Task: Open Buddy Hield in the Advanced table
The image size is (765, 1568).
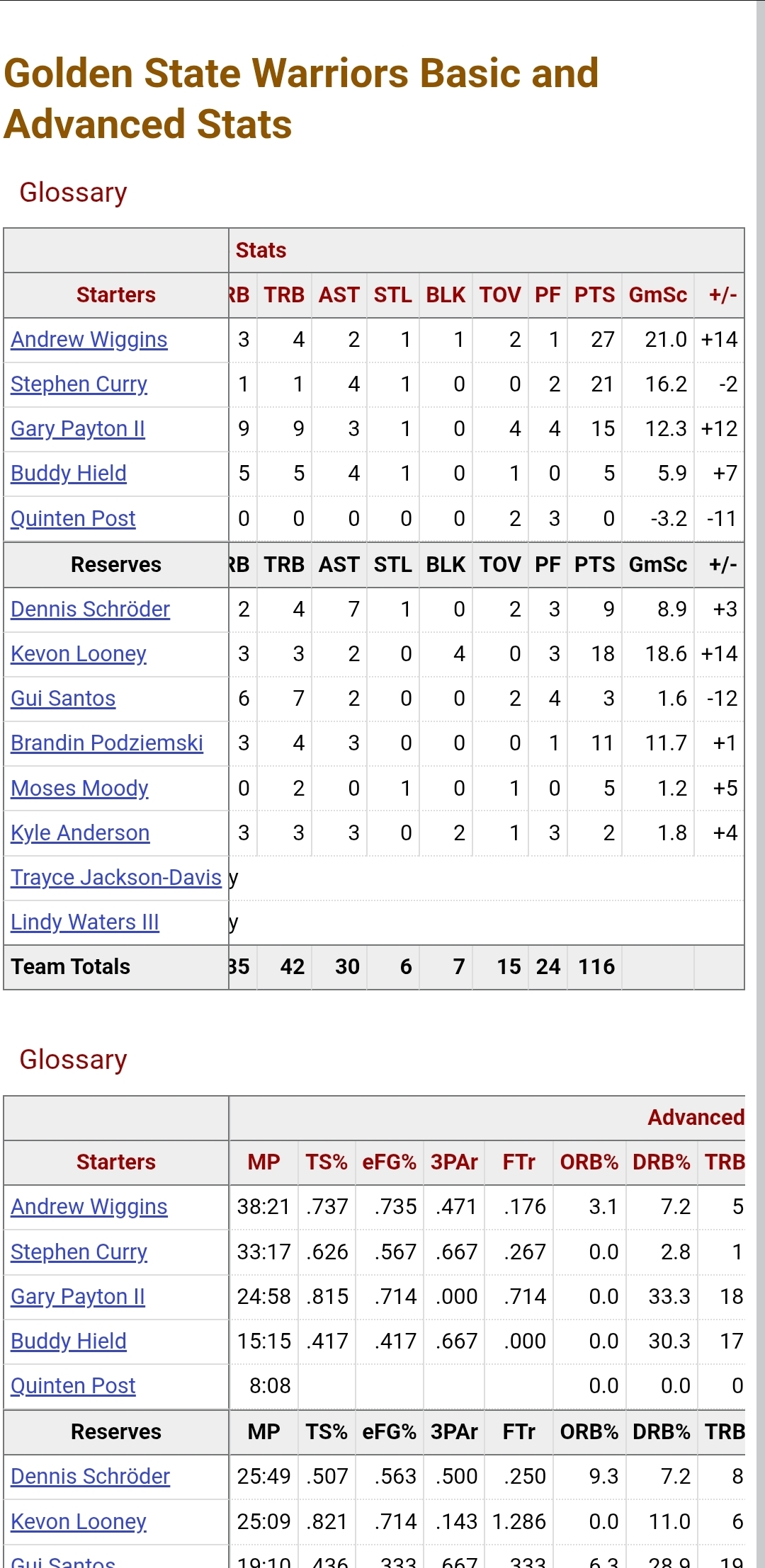Action: click(x=69, y=1341)
